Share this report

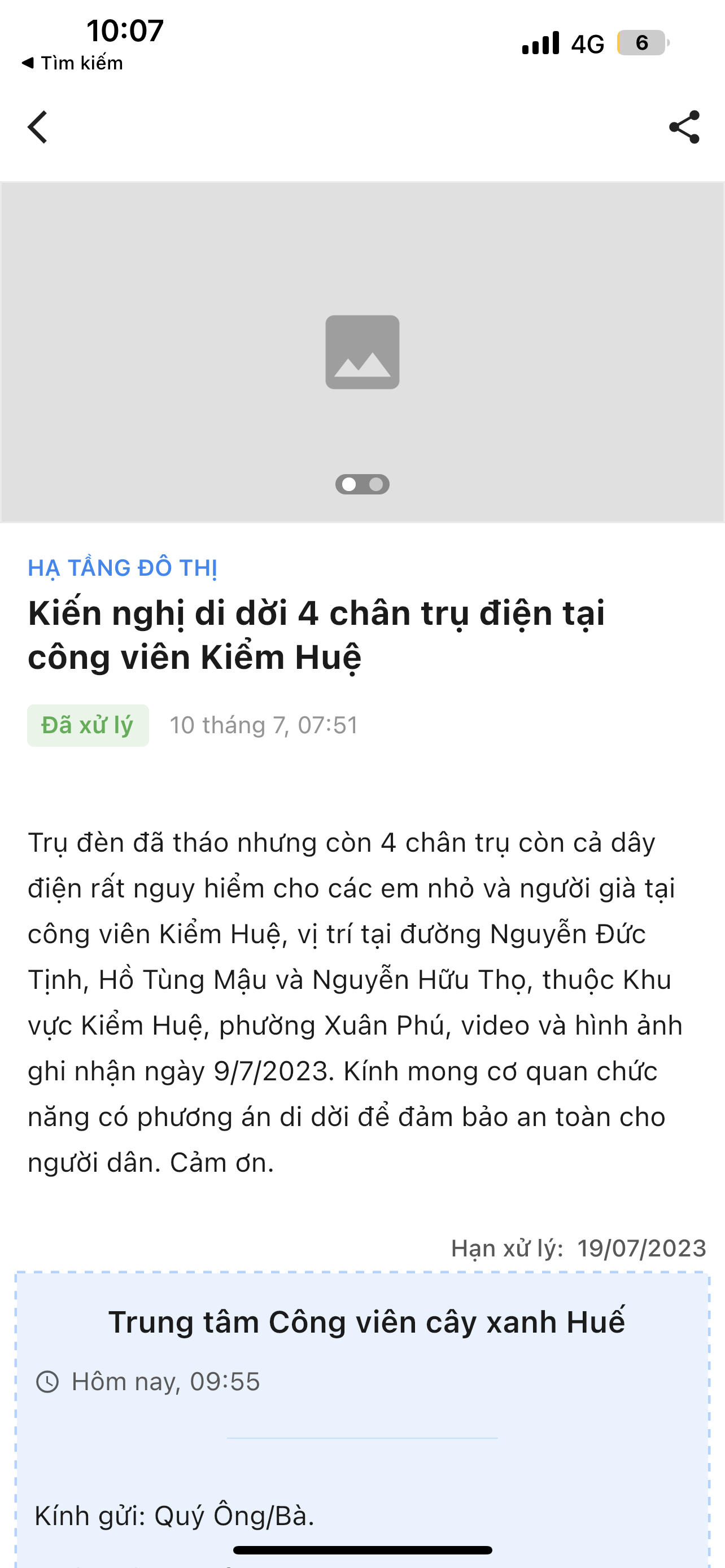coord(684,127)
